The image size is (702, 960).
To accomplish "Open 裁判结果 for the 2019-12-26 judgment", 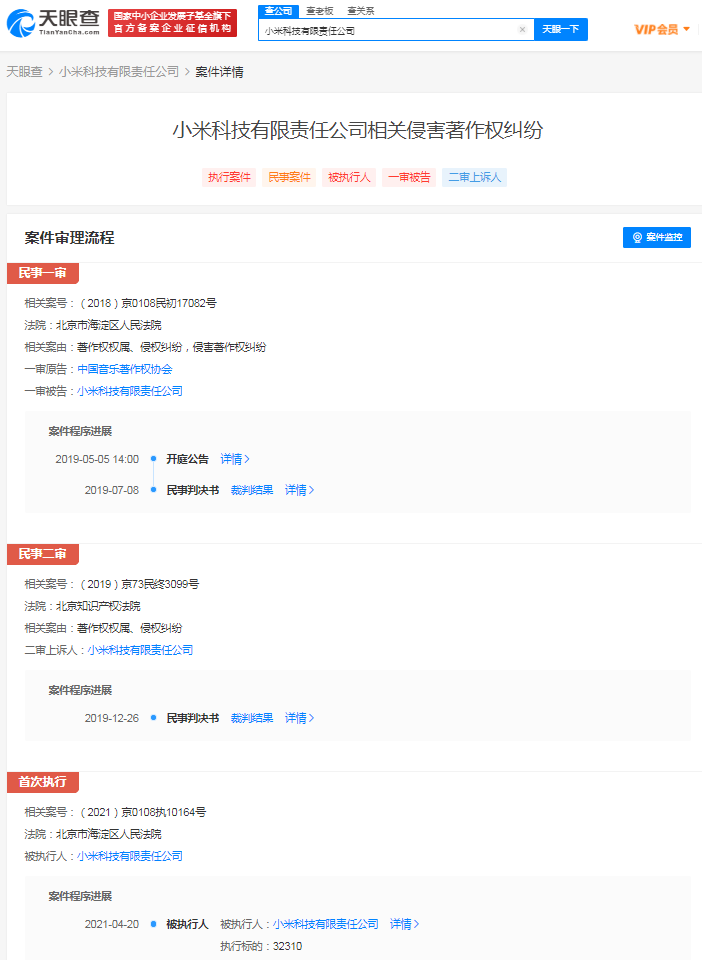I will click(252, 718).
